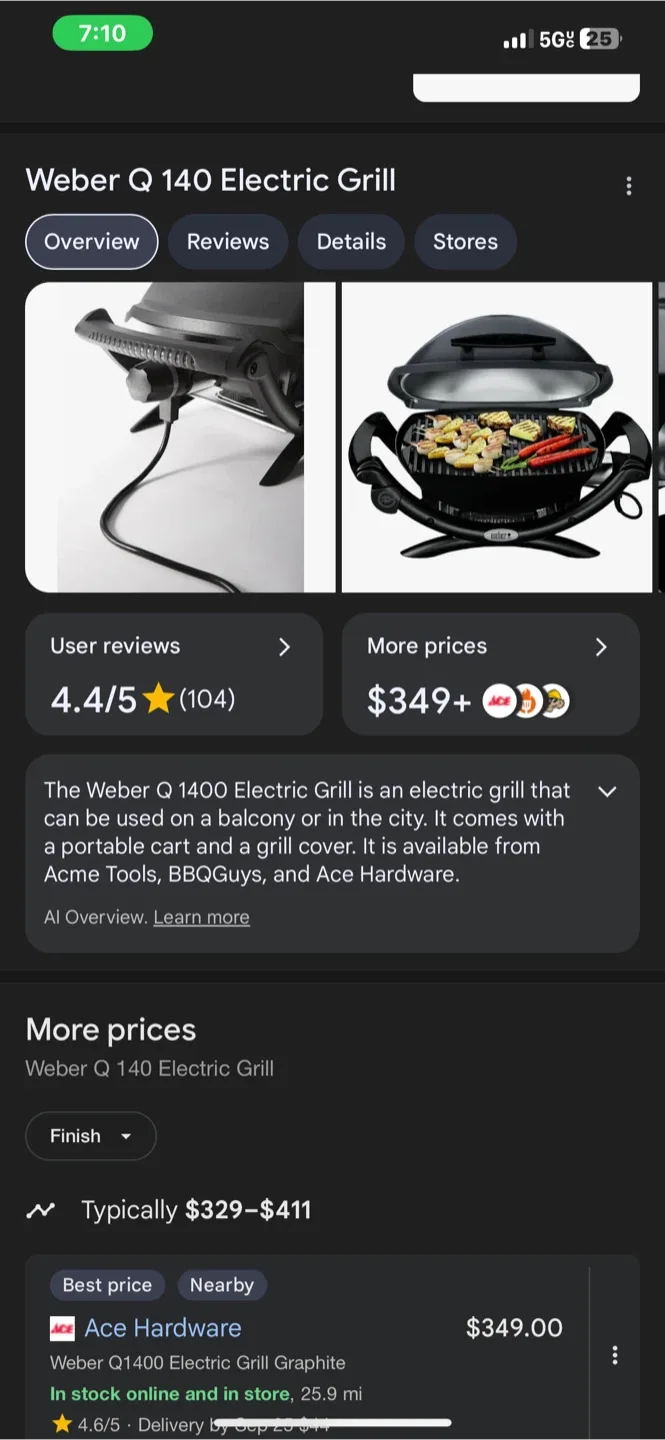Image resolution: width=665 pixels, height=1440 pixels.
Task: Switch to the Stores tab
Action: click(465, 242)
